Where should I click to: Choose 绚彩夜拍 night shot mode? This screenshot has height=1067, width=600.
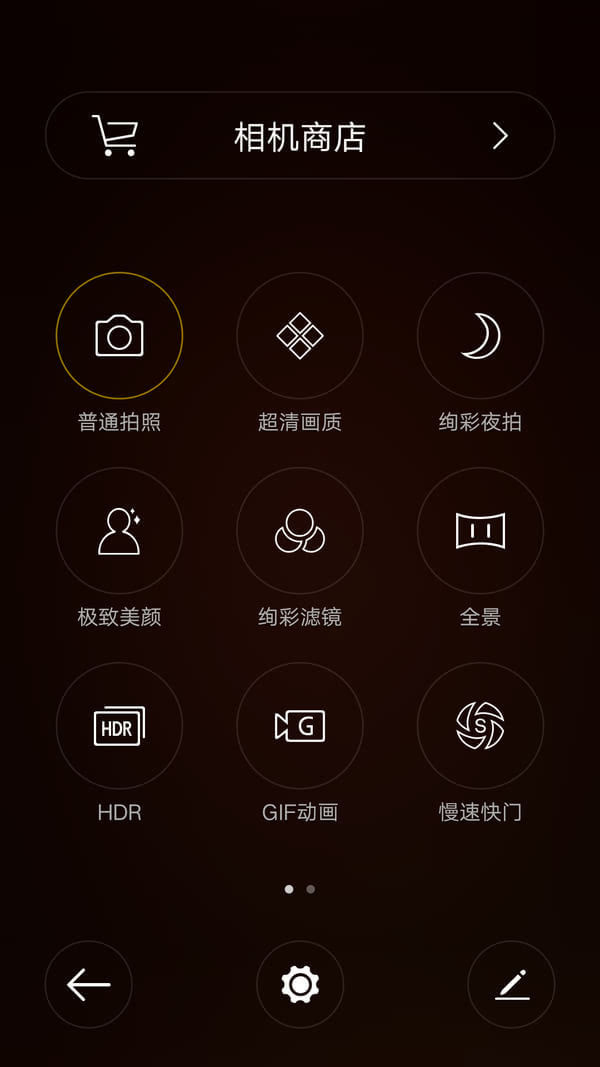(x=480, y=336)
